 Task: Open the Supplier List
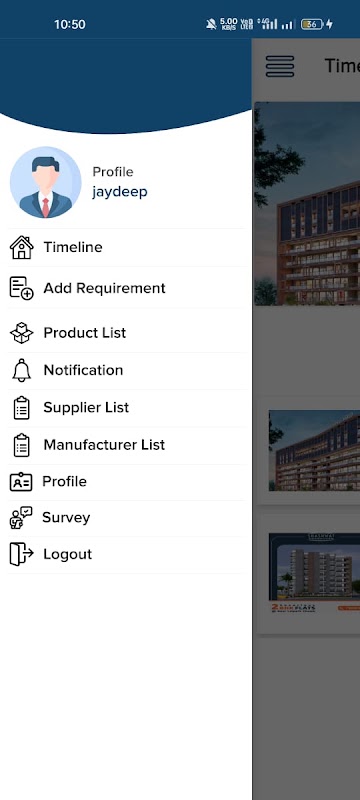click(125, 408)
